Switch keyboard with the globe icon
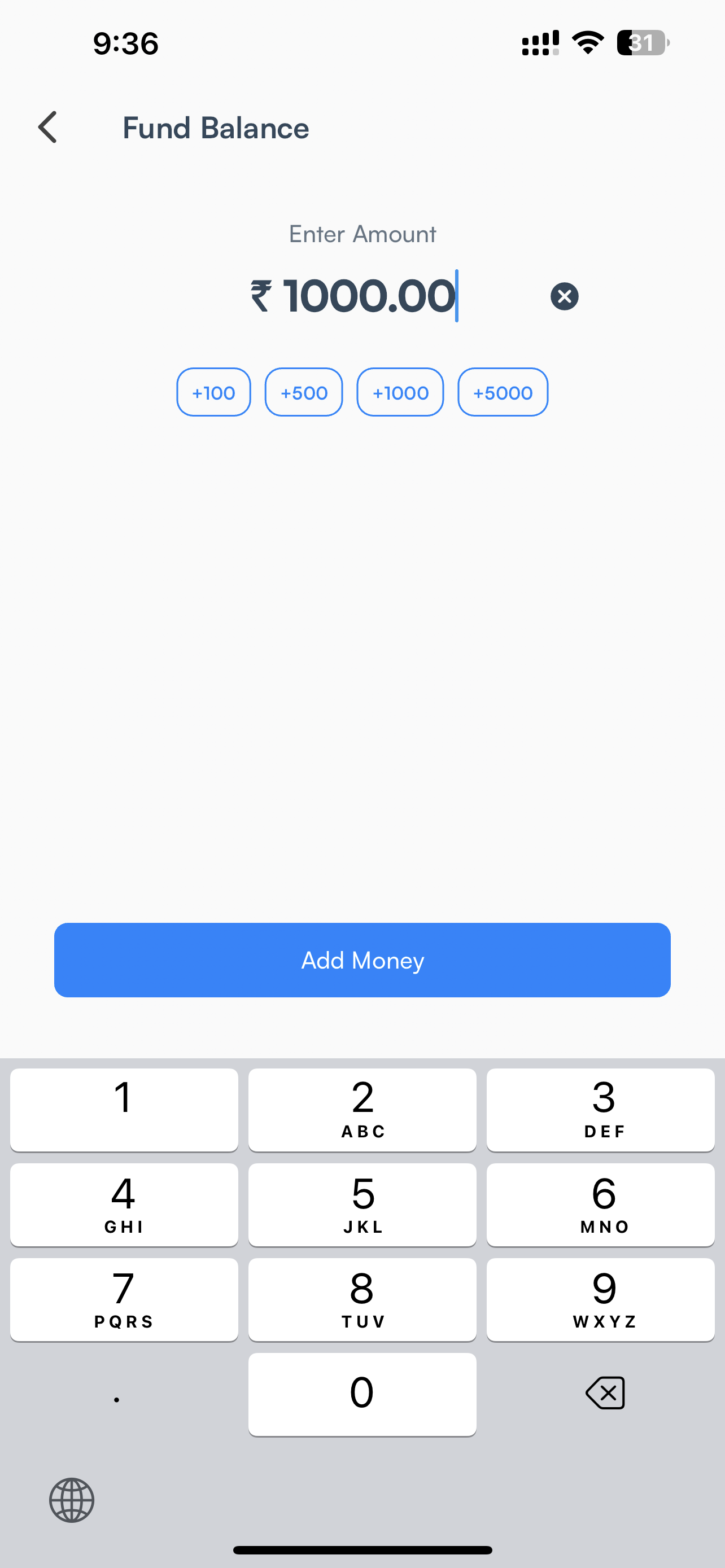This screenshot has width=725, height=1568. (72, 1500)
